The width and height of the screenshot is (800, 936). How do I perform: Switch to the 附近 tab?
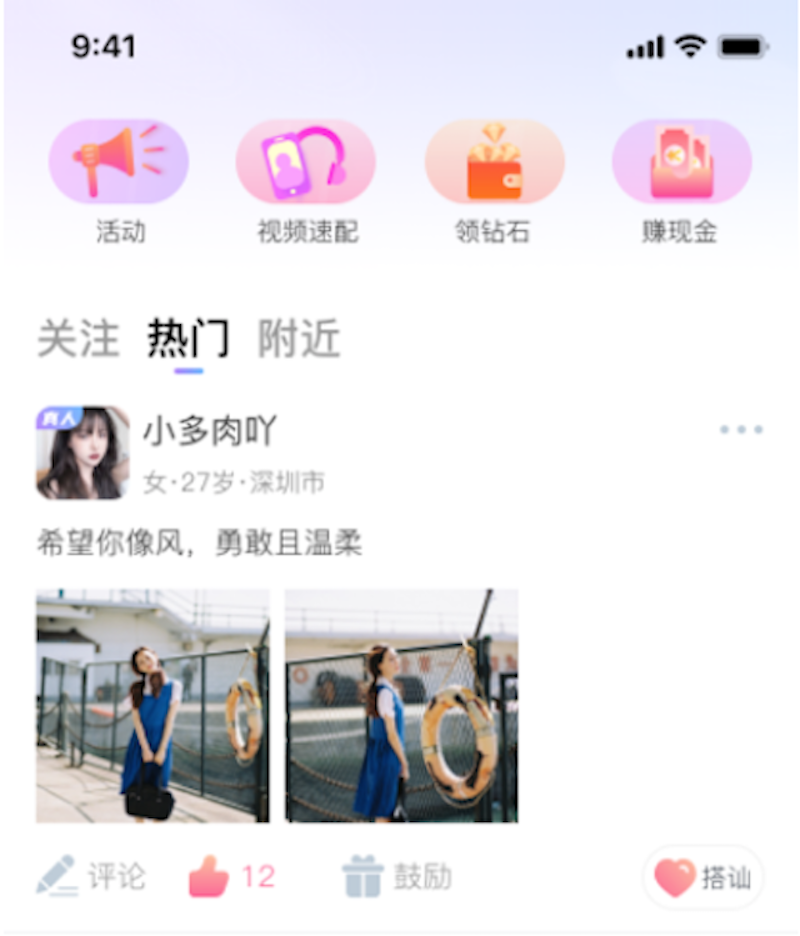pyautogui.click(x=299, y=340)
